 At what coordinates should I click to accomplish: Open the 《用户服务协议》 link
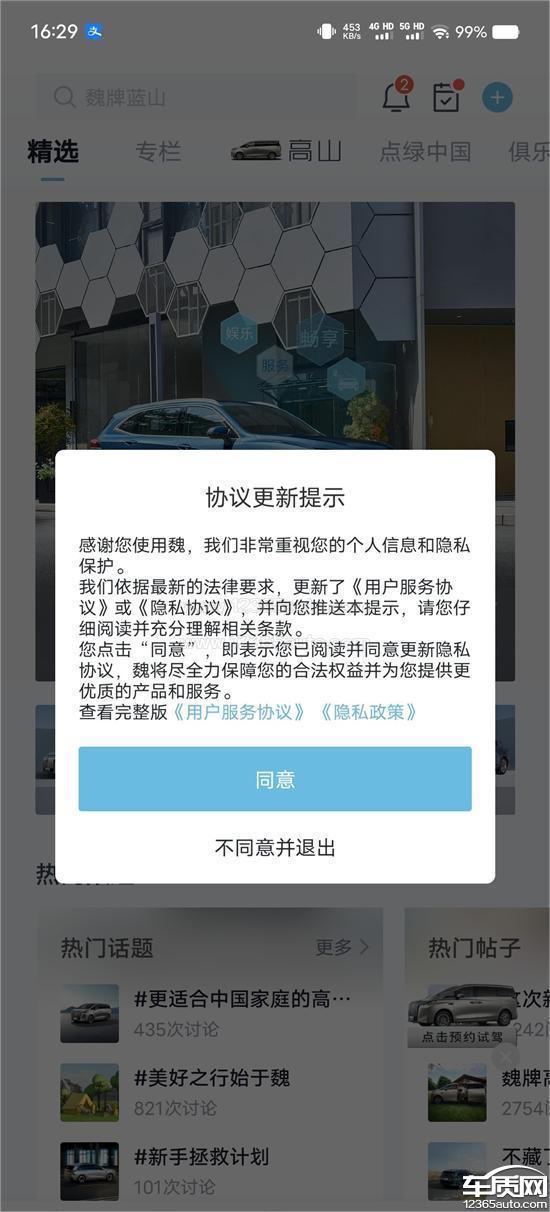click(240, 712)
